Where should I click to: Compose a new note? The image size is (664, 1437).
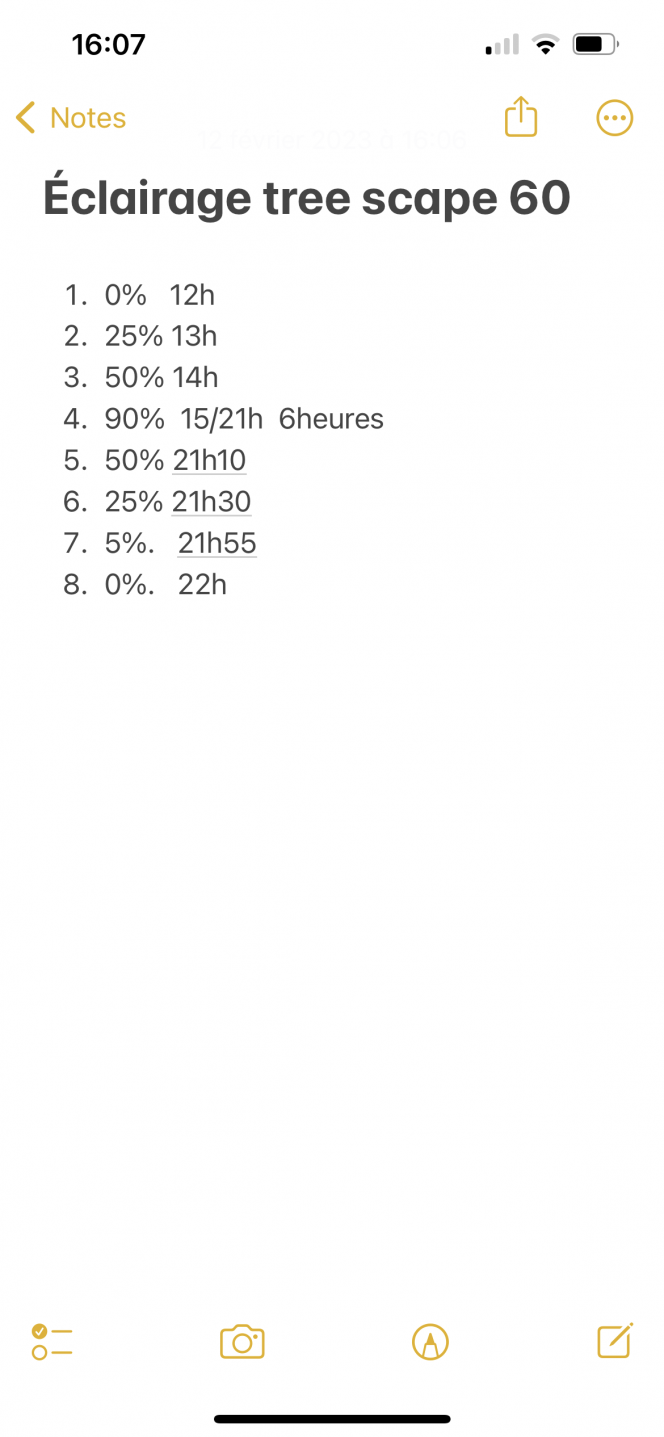click(615, 1340)
